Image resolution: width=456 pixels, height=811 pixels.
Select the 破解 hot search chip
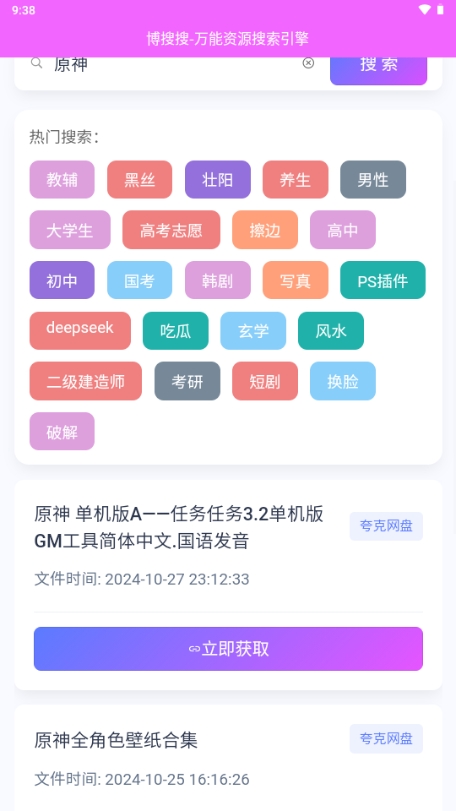62,431
